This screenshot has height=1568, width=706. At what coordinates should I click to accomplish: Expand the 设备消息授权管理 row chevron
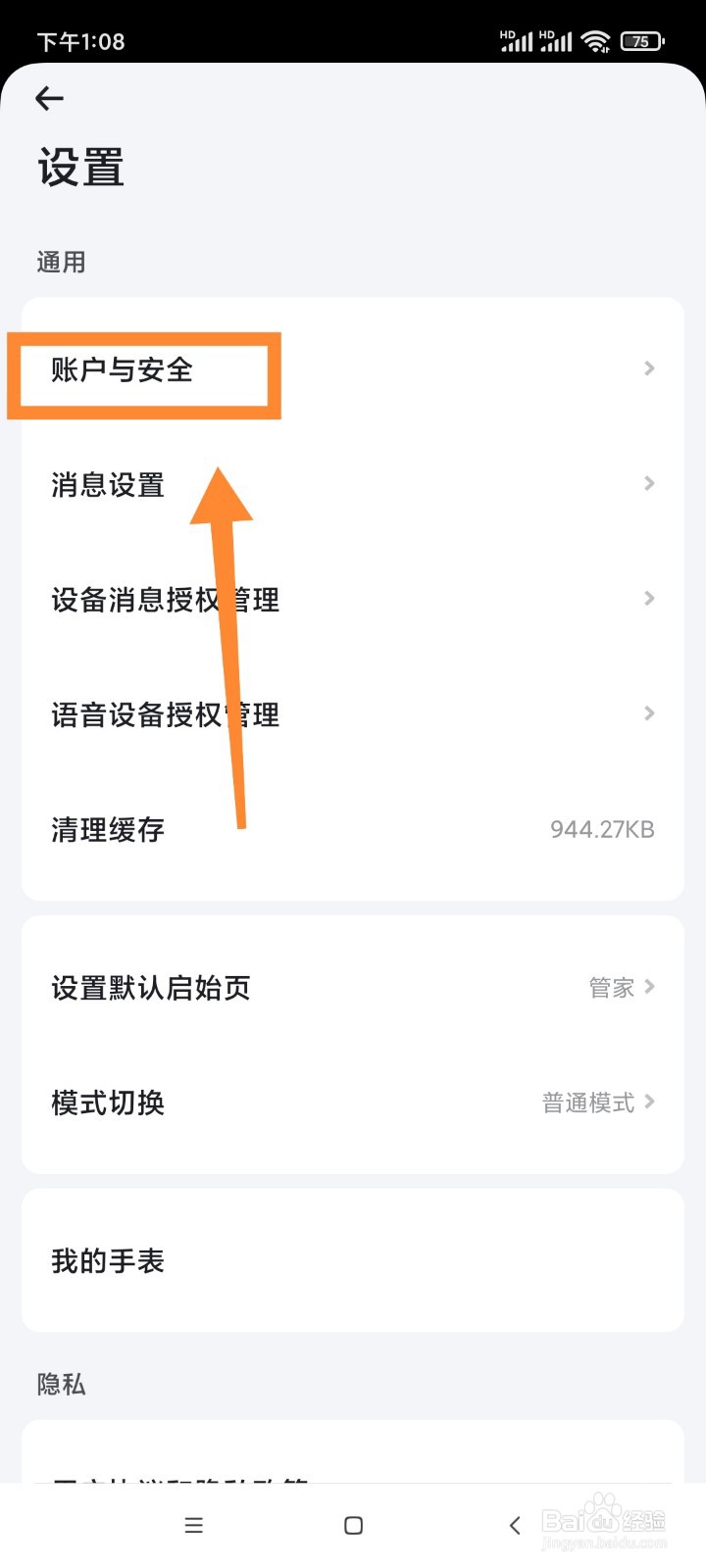point(649,598)
